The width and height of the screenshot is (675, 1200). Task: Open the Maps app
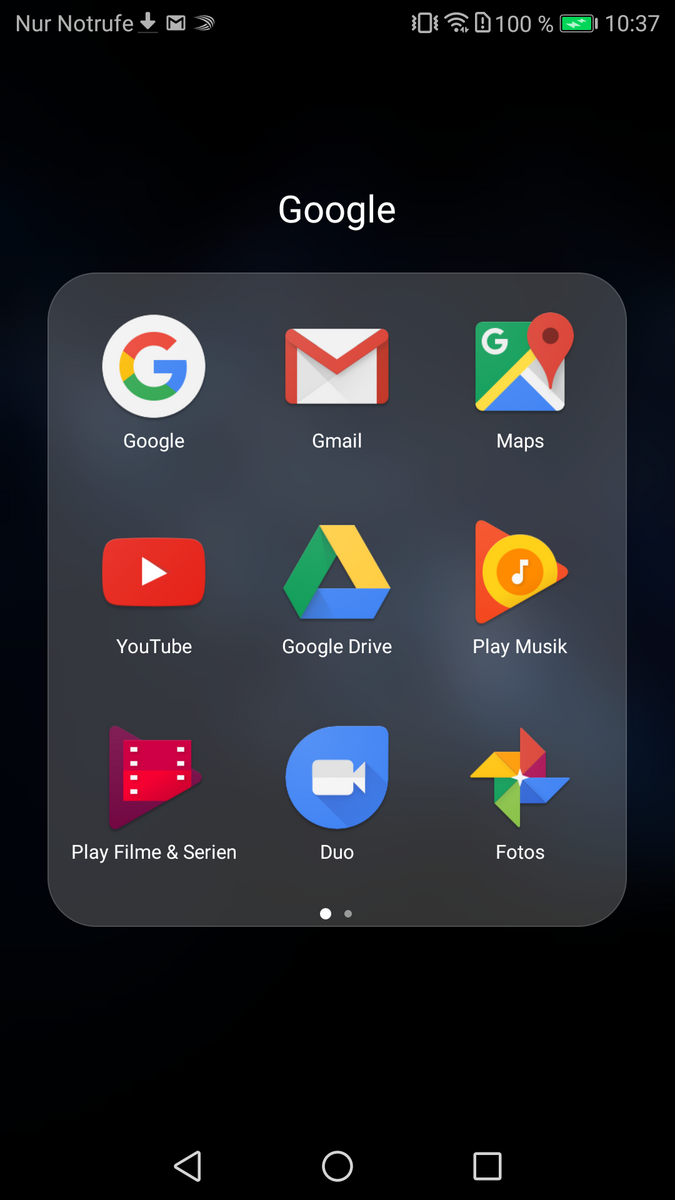click(x=520, y=366)
